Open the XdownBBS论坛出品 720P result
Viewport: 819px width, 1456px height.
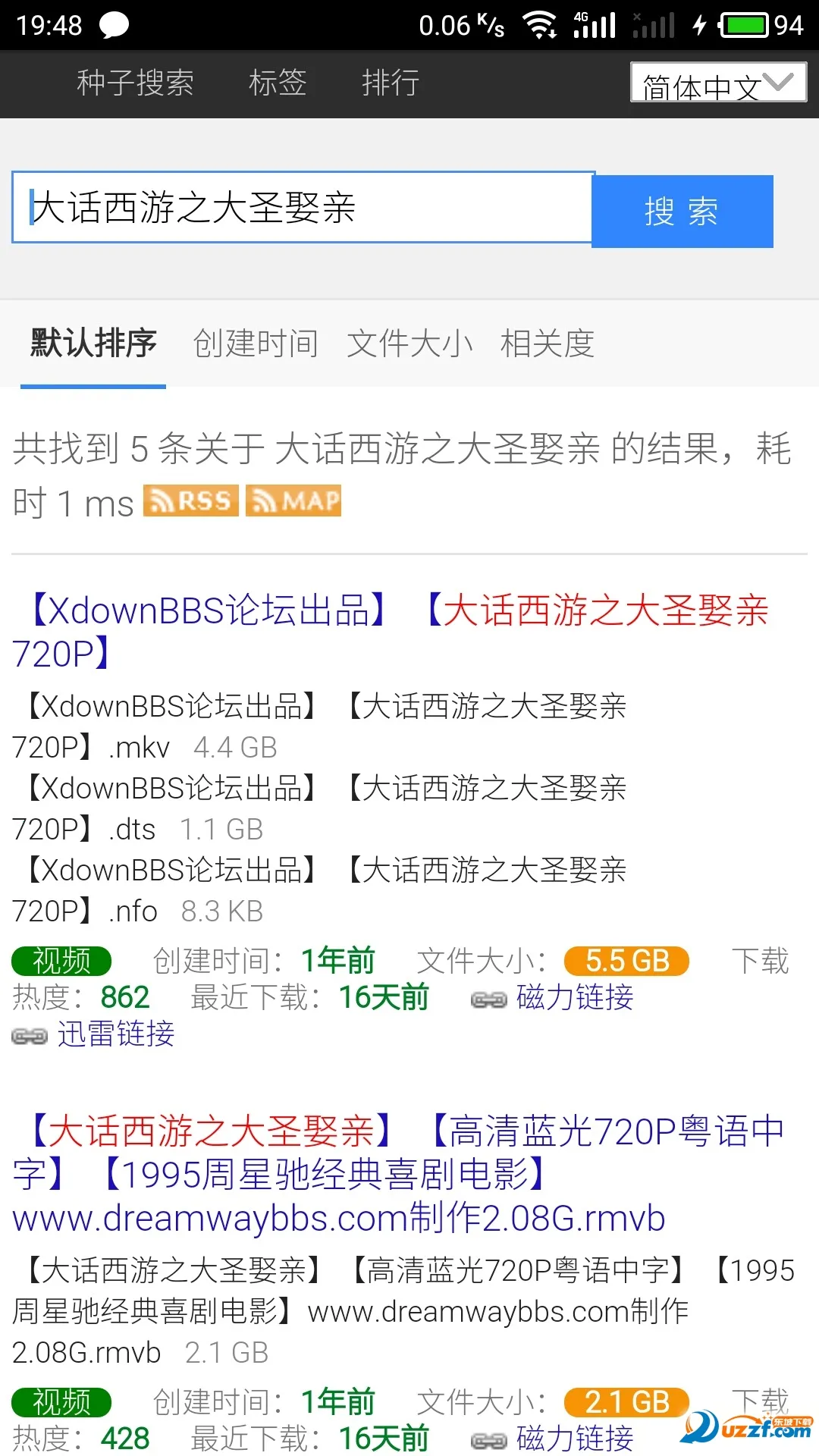390,631
